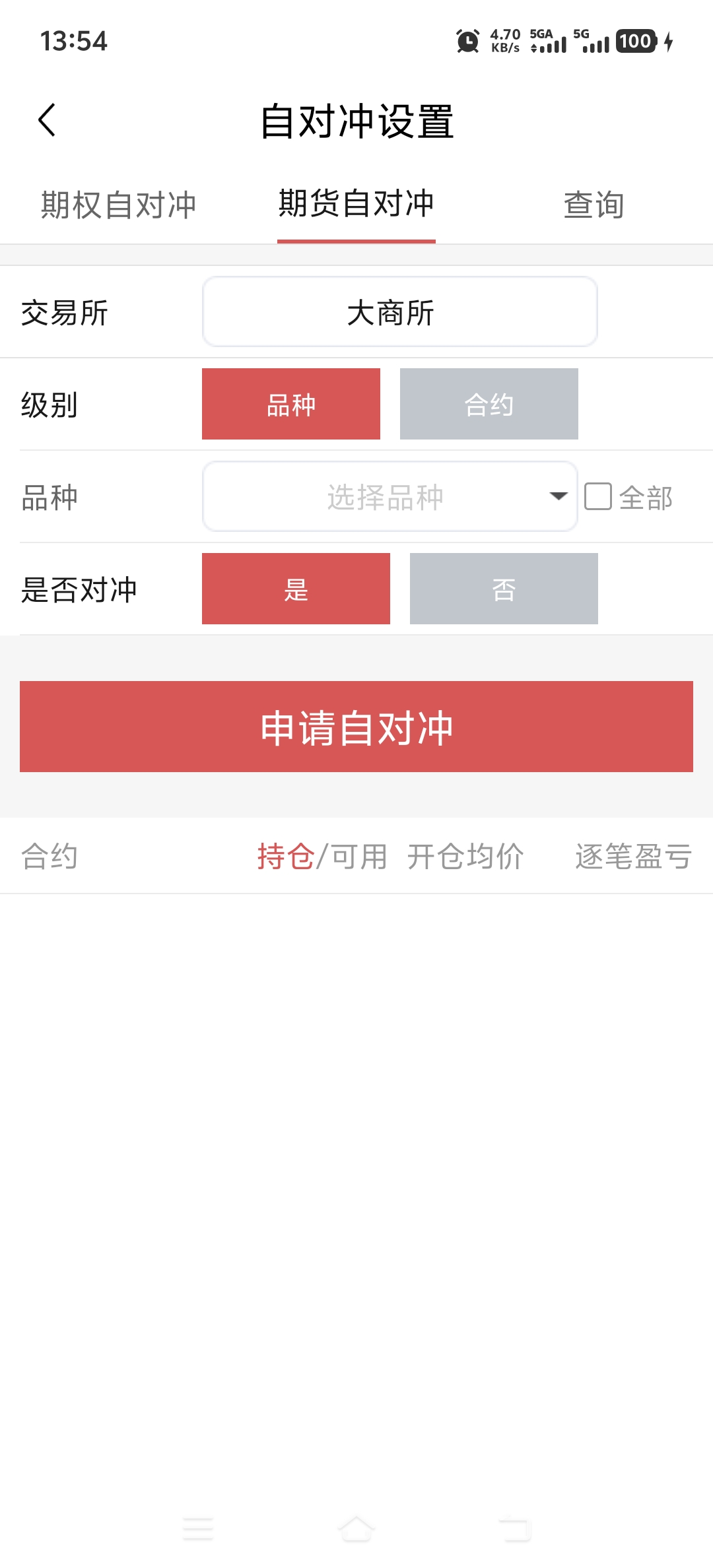
Task: Select the 期货自对冲 tab
Action: (356, 203)
